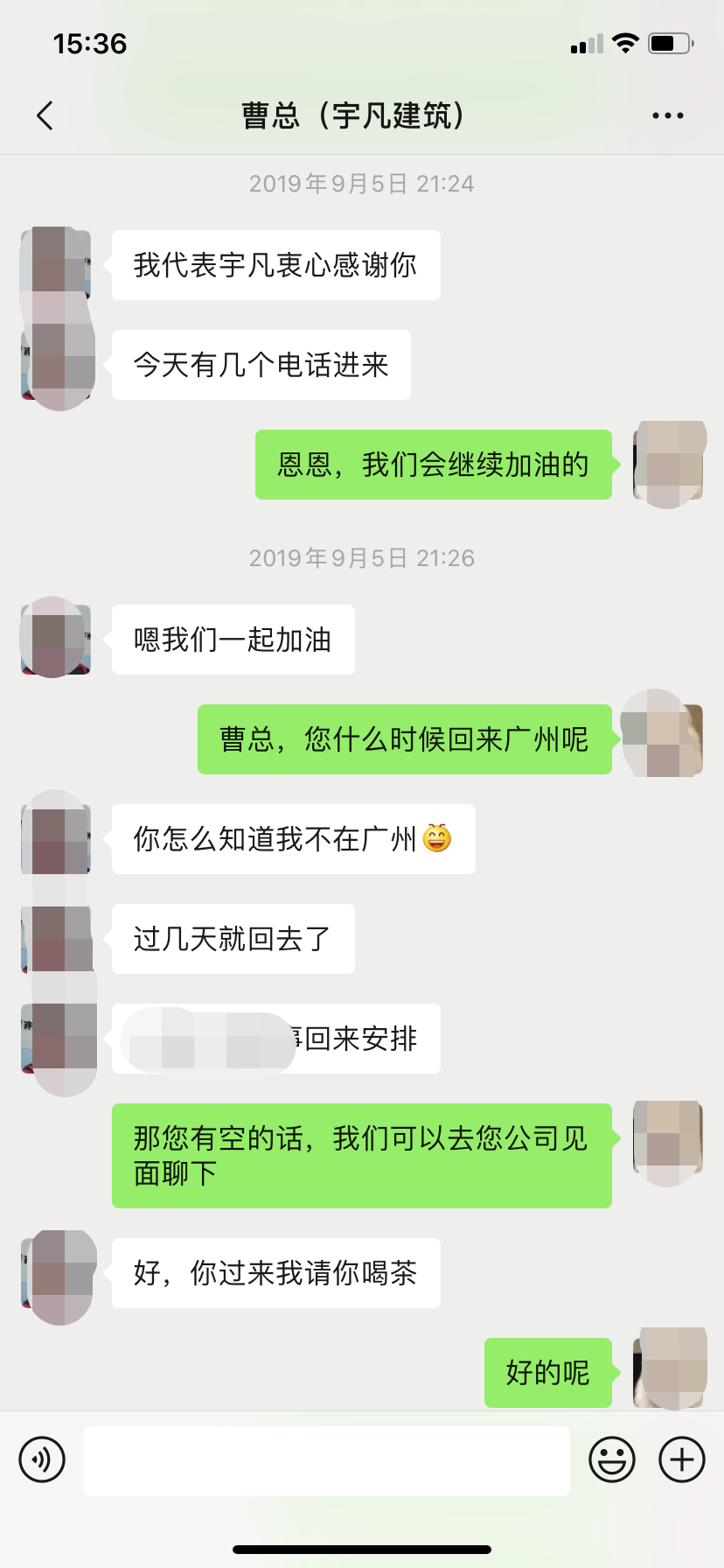This screenshot has height=1568, width=724.
Task: Open the chat info overflow menu
Action: tap(668, 115)
